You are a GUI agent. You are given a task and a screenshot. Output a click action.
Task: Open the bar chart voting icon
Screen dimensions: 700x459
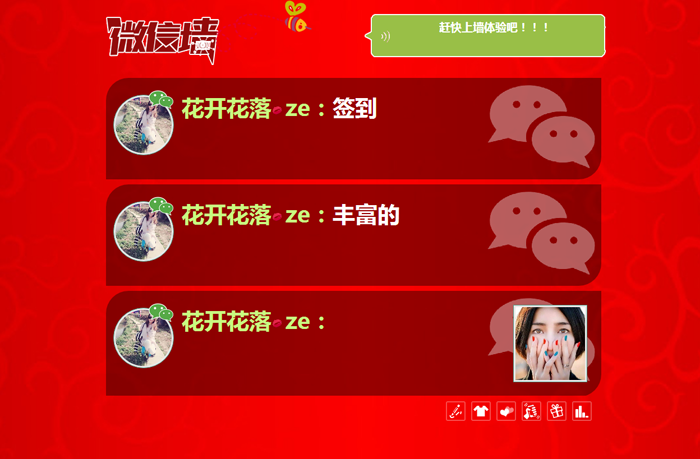tap(582, 411)
